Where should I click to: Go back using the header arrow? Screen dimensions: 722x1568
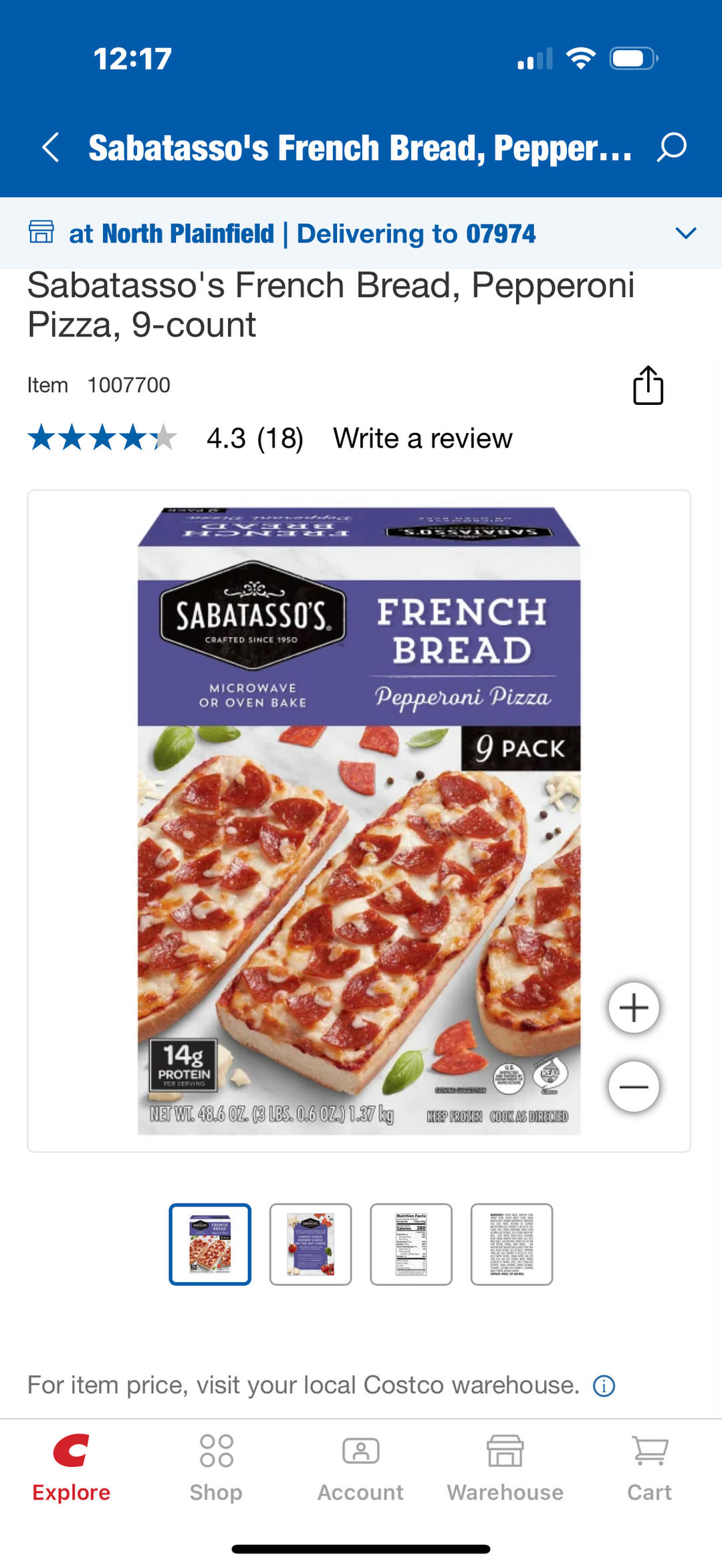(x=51, y=147)
